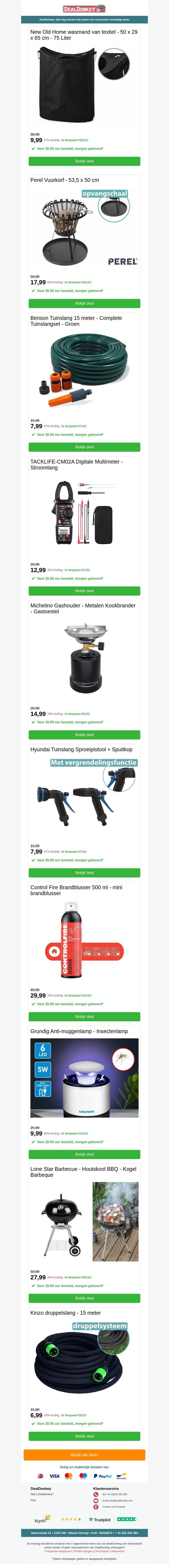View the Perel Vuurkorf deal

tap(84, 303)
